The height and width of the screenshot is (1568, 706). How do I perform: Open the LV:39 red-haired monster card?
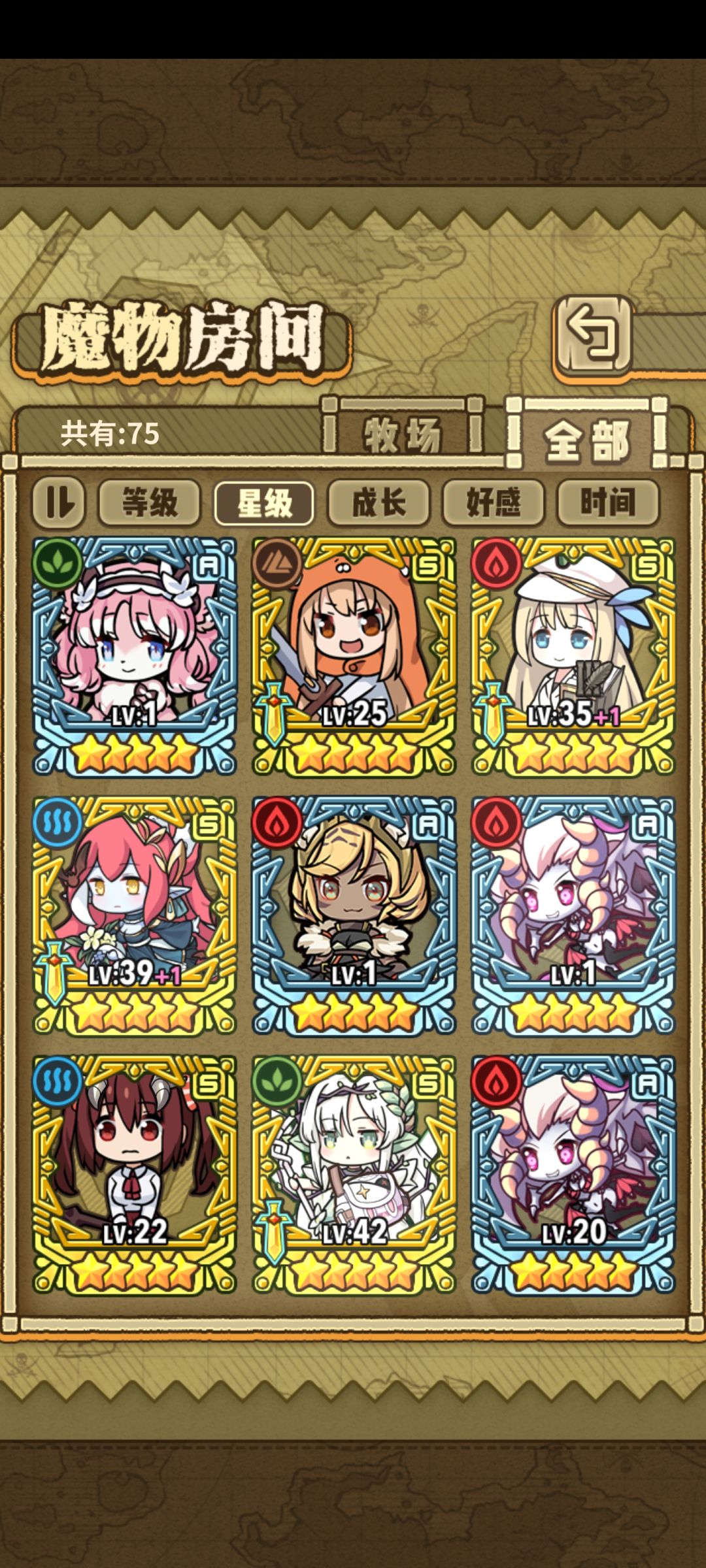coord(135,916)
